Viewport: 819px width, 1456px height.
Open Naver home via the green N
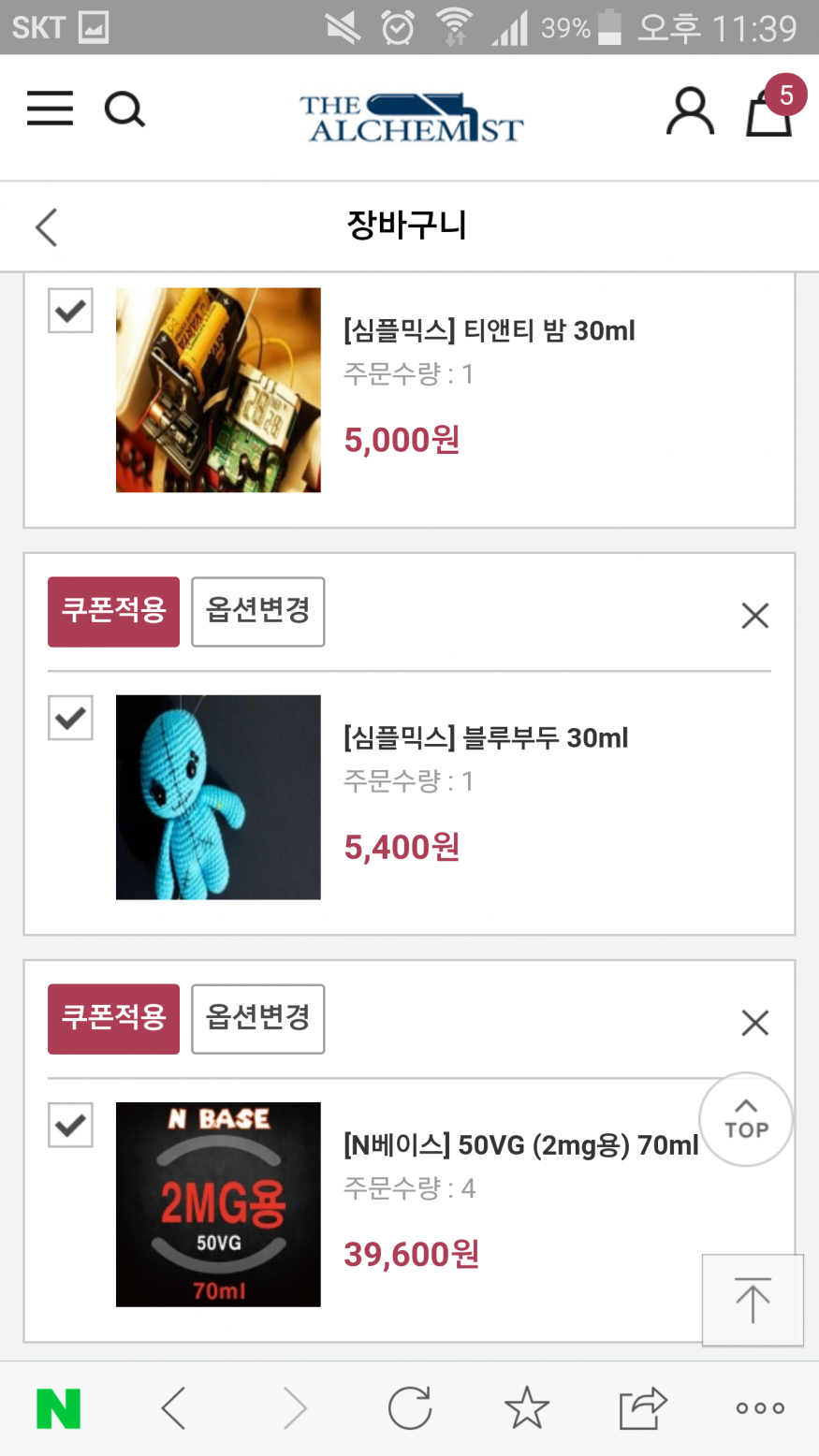[x=58, y=1408]
